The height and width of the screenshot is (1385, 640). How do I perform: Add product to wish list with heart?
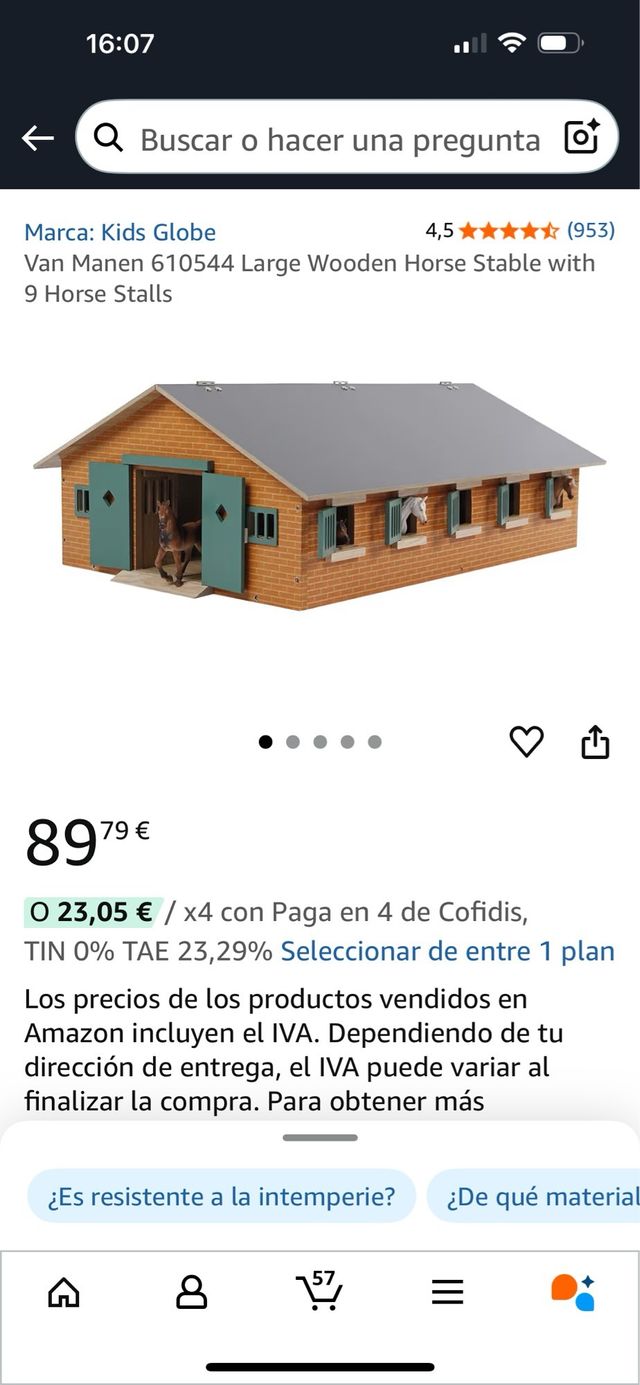click(526, 741)
